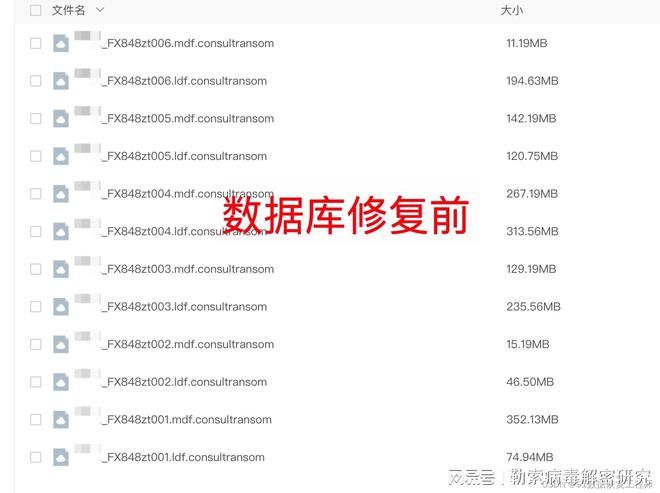This screenshot has width=660, height=493.
Task: Sort the list by 文件名 column
Action: [69, 10]
